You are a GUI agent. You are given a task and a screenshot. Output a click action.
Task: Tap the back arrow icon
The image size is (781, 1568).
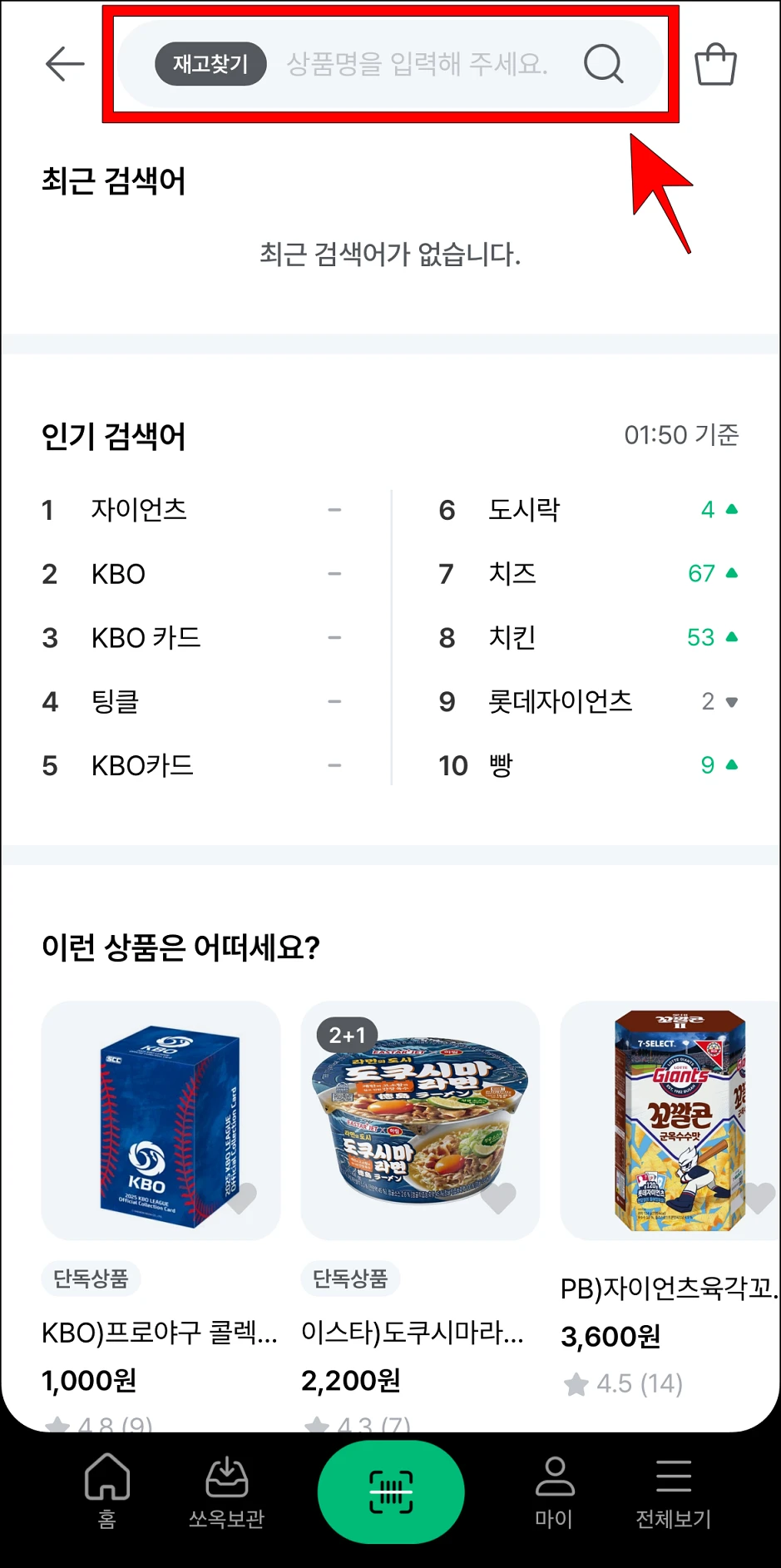63,64
